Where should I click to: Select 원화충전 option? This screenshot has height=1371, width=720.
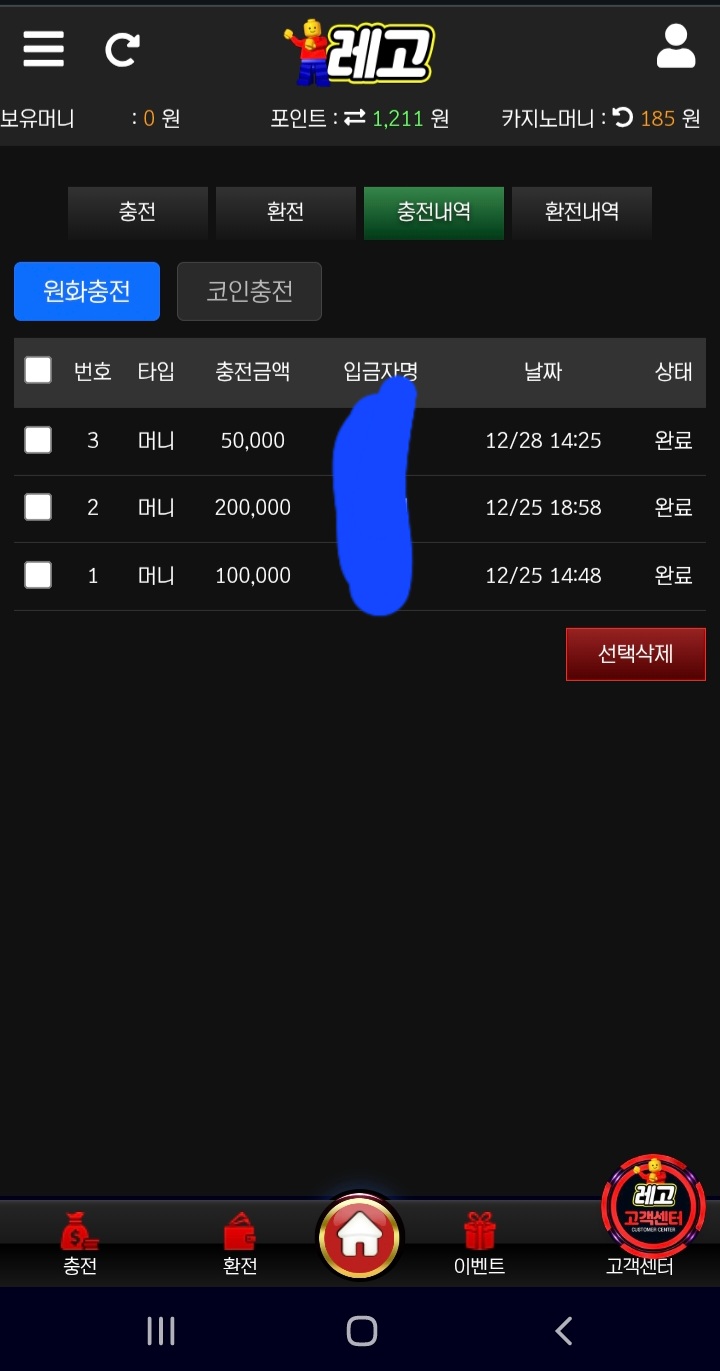[x=87, y=291]
